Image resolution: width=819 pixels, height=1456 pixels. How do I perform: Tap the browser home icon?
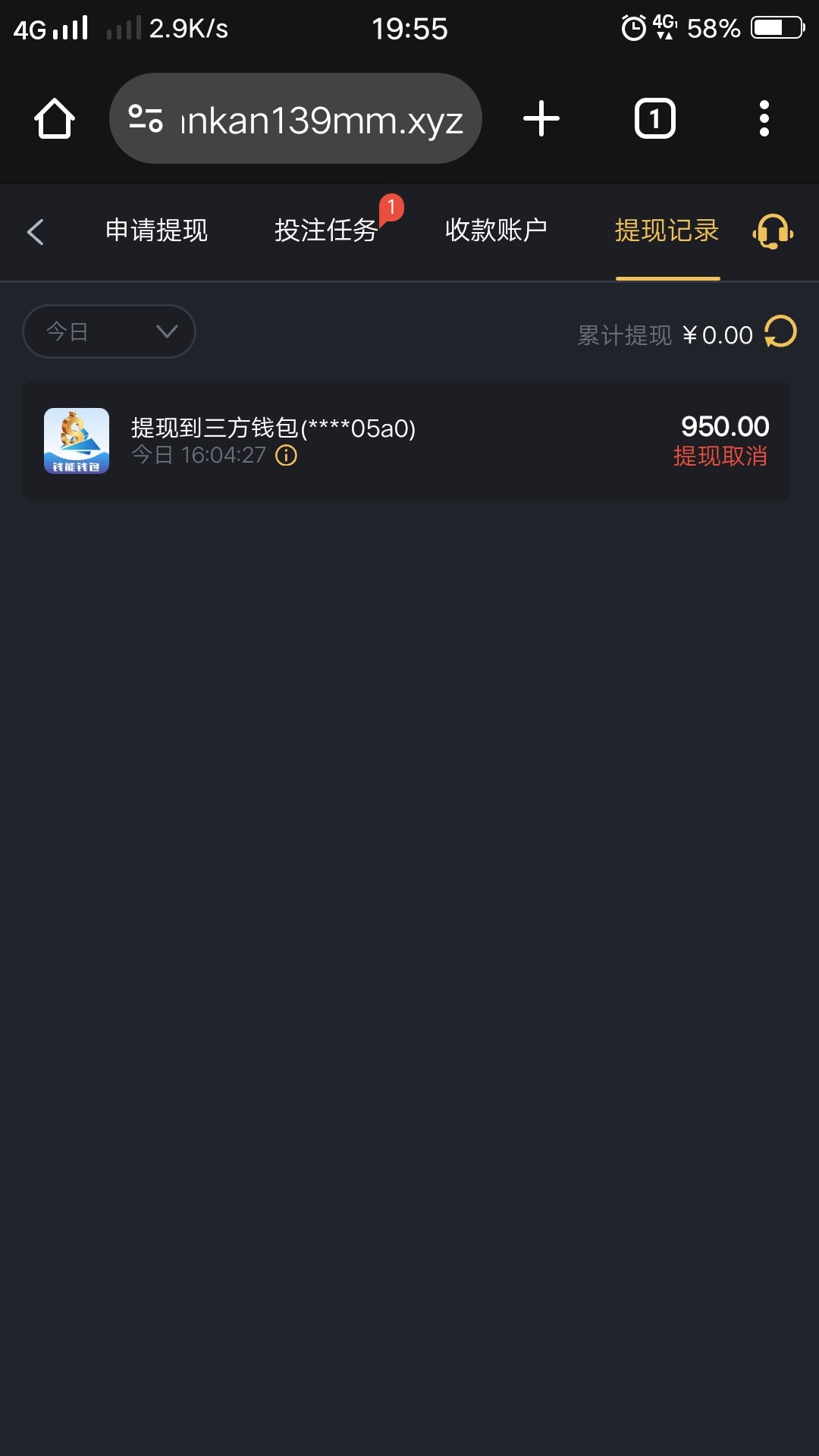click(x=55, y=118)
